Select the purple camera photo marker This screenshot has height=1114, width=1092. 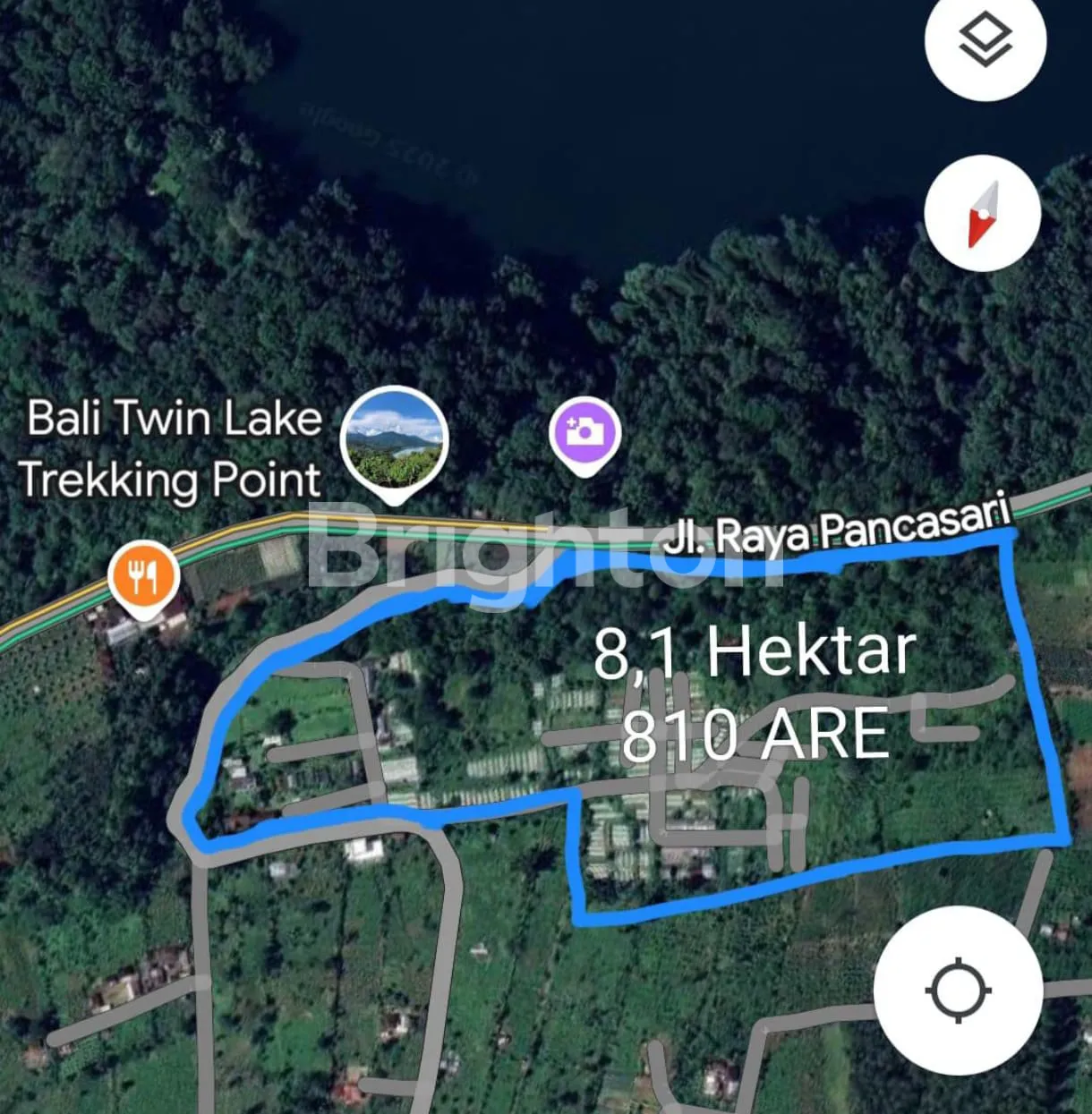coord(584,433)
